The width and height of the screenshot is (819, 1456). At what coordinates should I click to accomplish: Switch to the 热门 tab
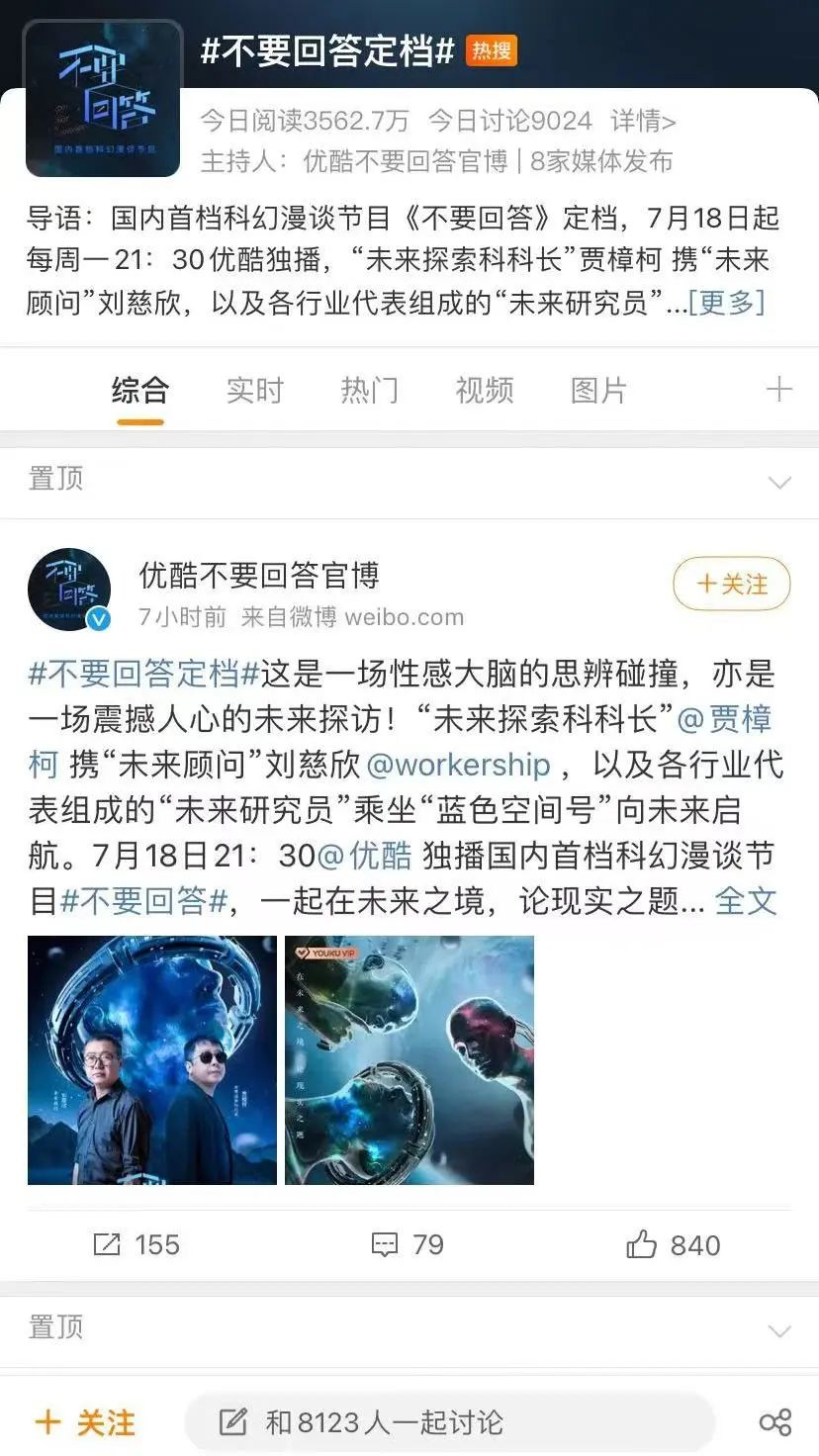pyautogui.click(x=369, y=391)
